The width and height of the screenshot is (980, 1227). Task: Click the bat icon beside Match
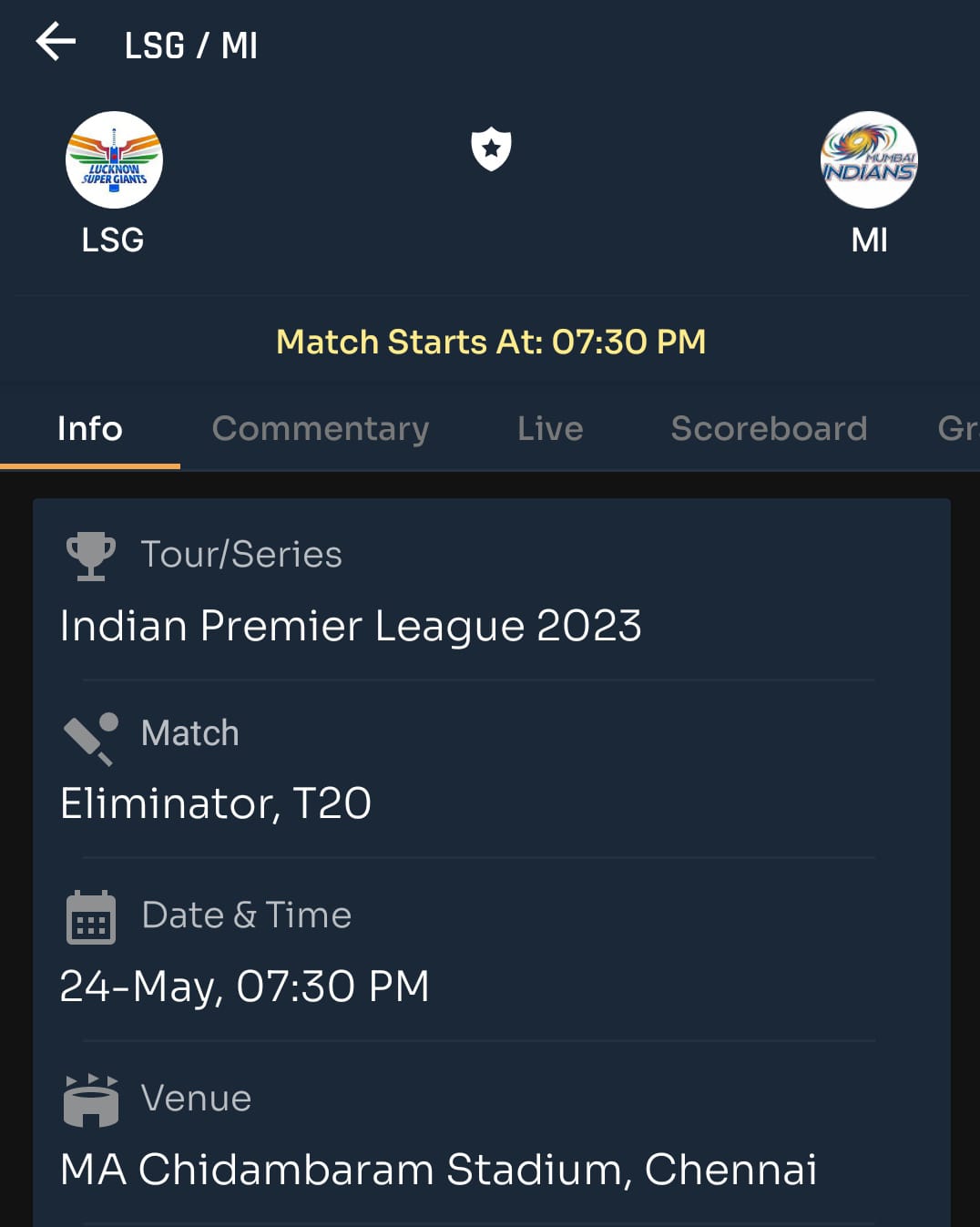(89, 735)
